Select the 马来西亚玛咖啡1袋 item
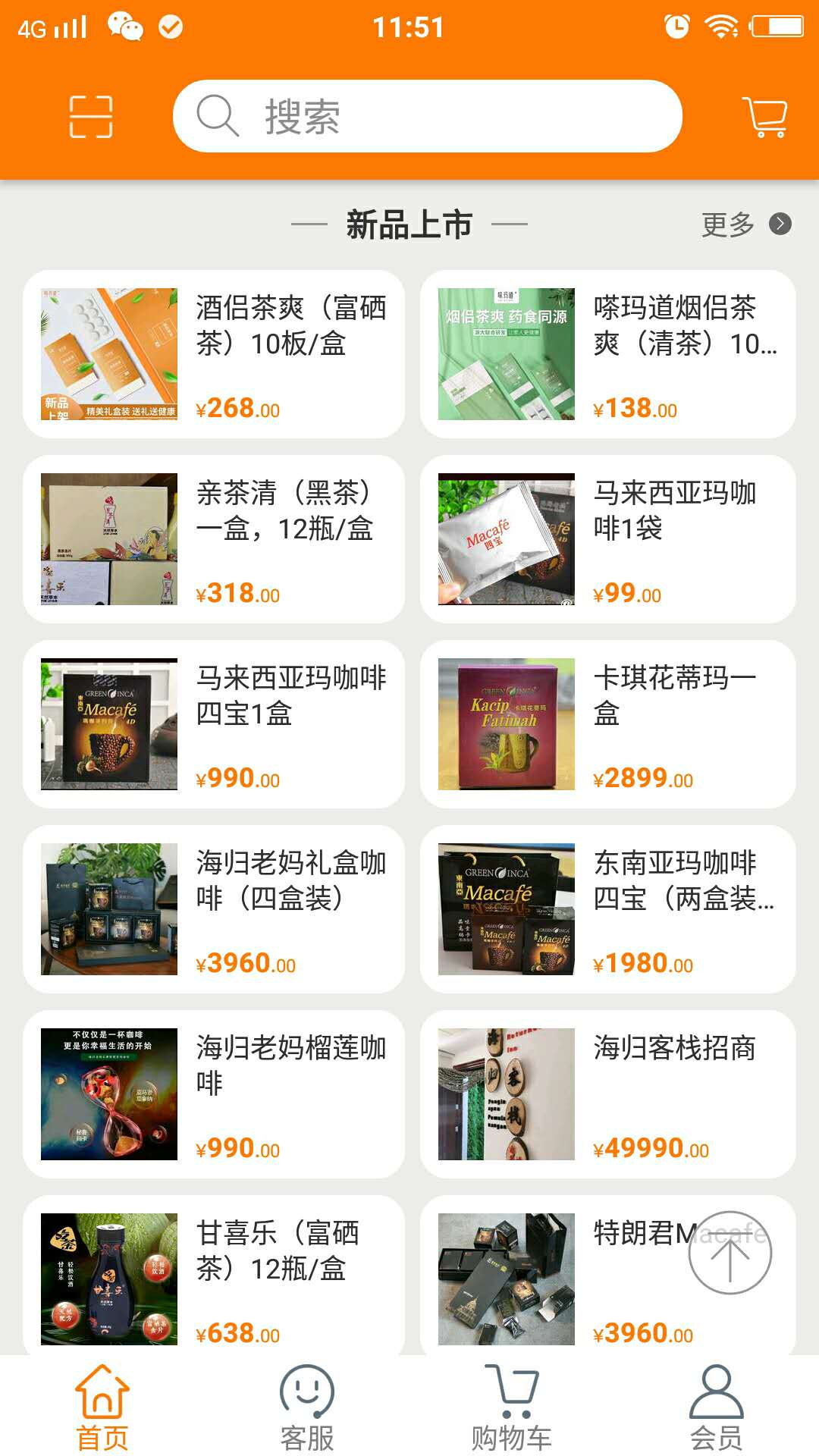 [608, 539]
